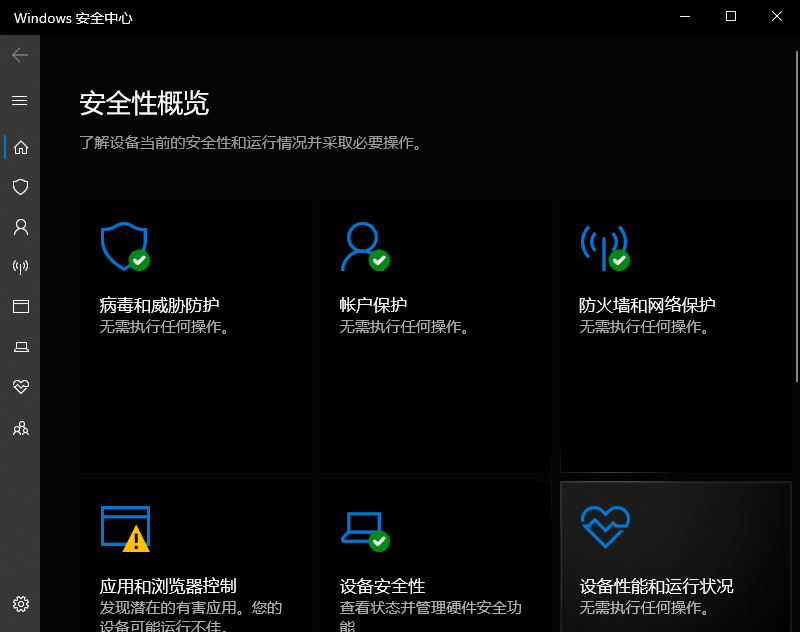Select the Home icon in the sidebar
Viewport: 800px width, 632px height.
click(20, 147)
